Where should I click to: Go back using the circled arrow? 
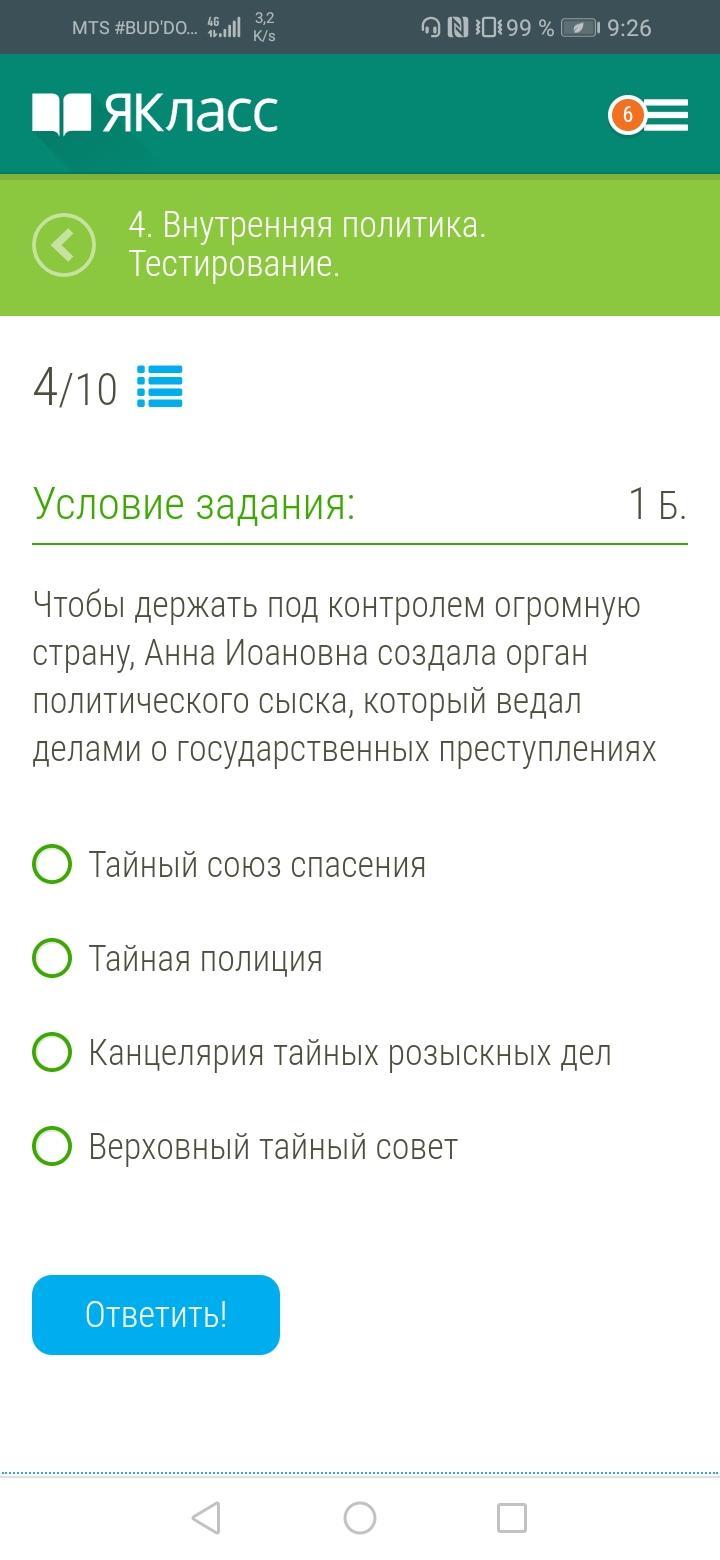click(64, 245)
